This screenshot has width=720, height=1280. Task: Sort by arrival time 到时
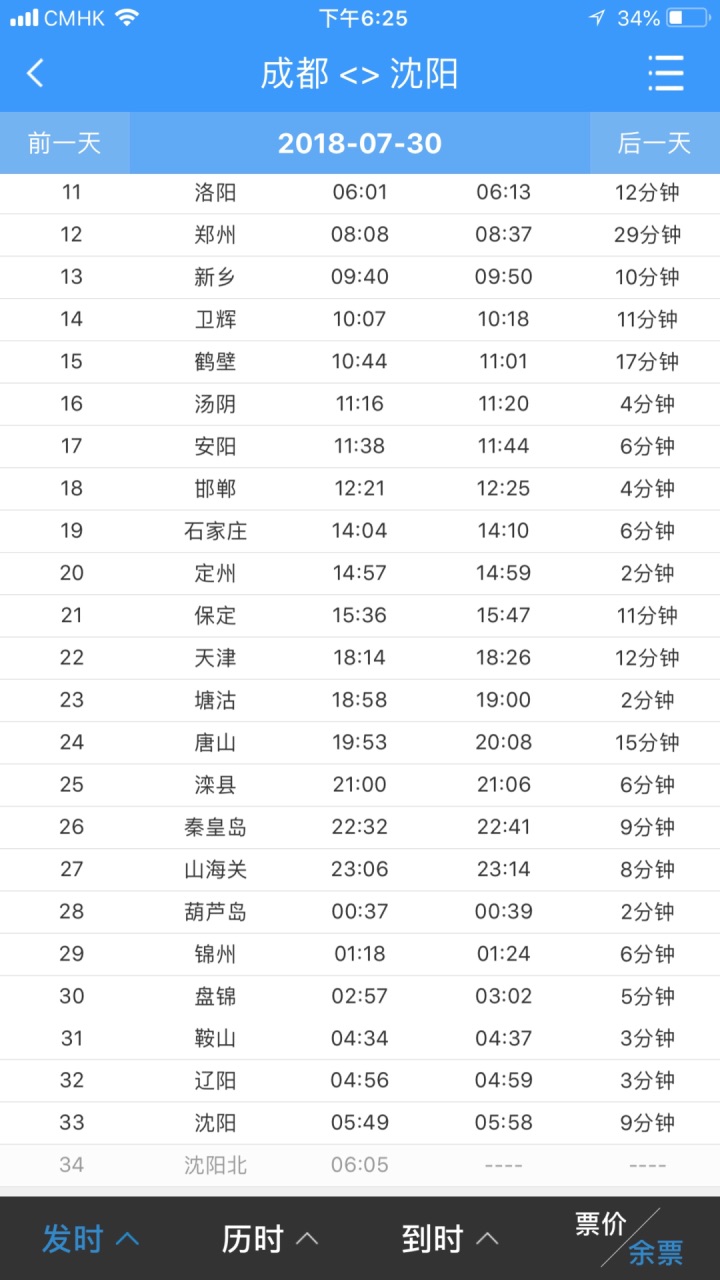tap(450, 1239)
